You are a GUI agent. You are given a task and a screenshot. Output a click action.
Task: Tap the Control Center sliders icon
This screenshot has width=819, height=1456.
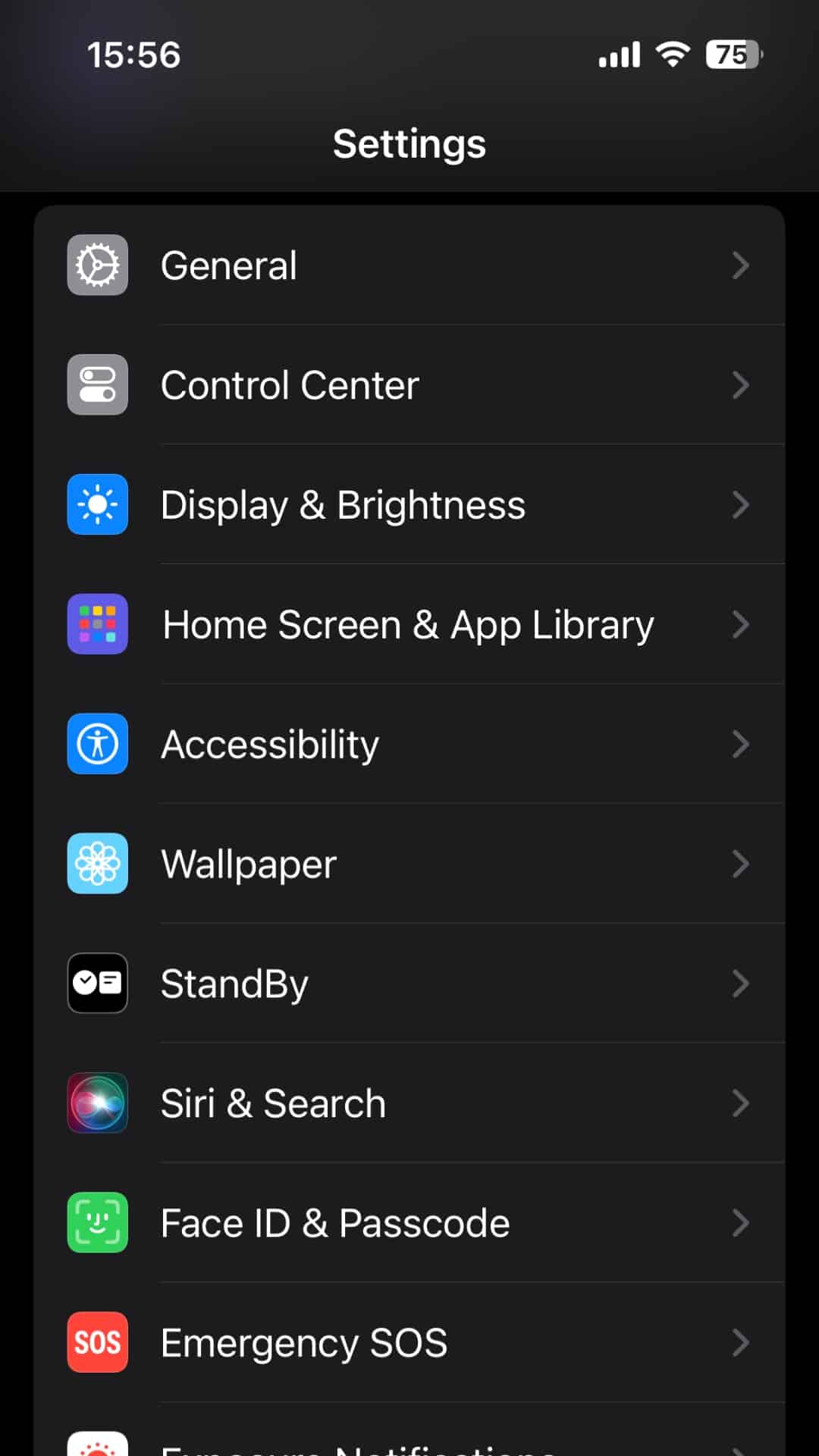coord(97,384)
